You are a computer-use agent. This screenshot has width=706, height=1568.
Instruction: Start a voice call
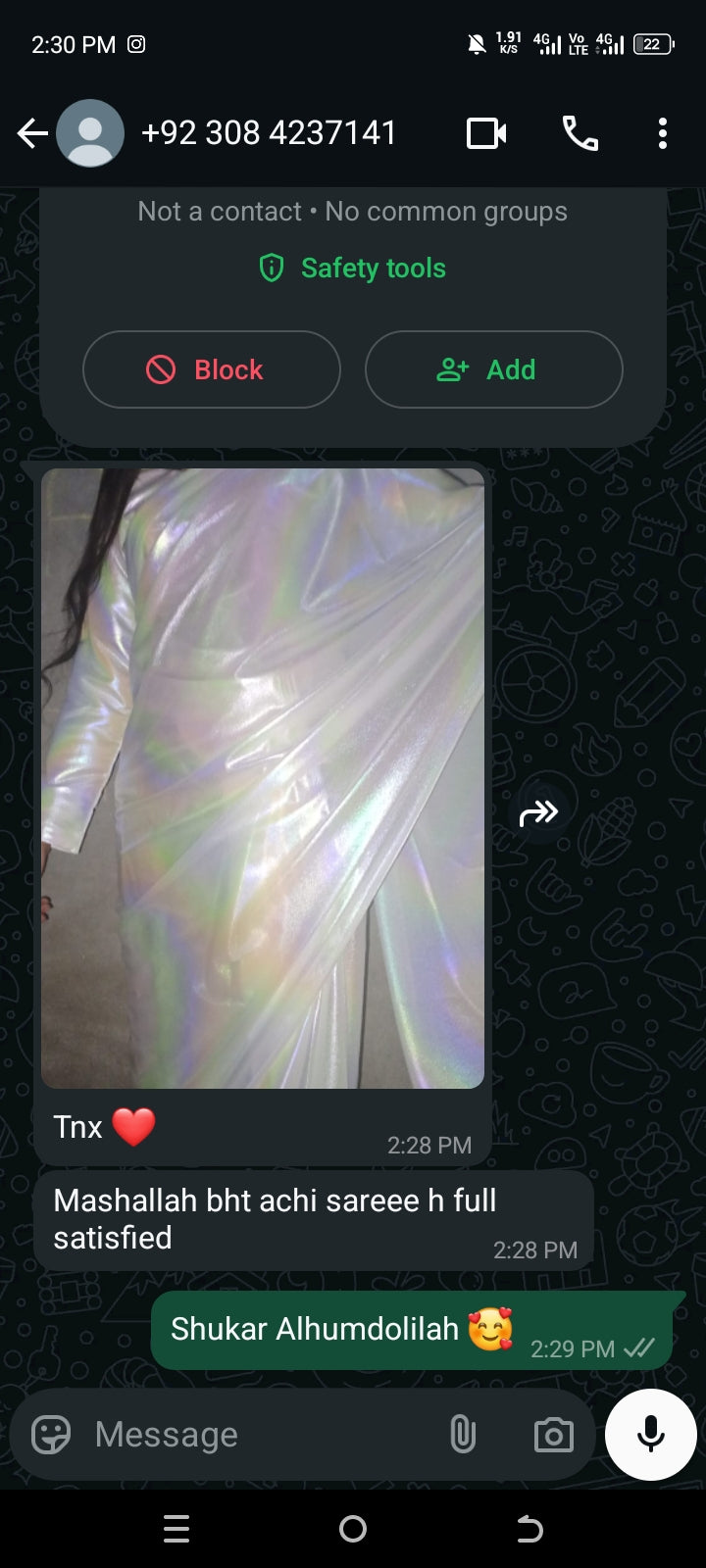(580, 133)
